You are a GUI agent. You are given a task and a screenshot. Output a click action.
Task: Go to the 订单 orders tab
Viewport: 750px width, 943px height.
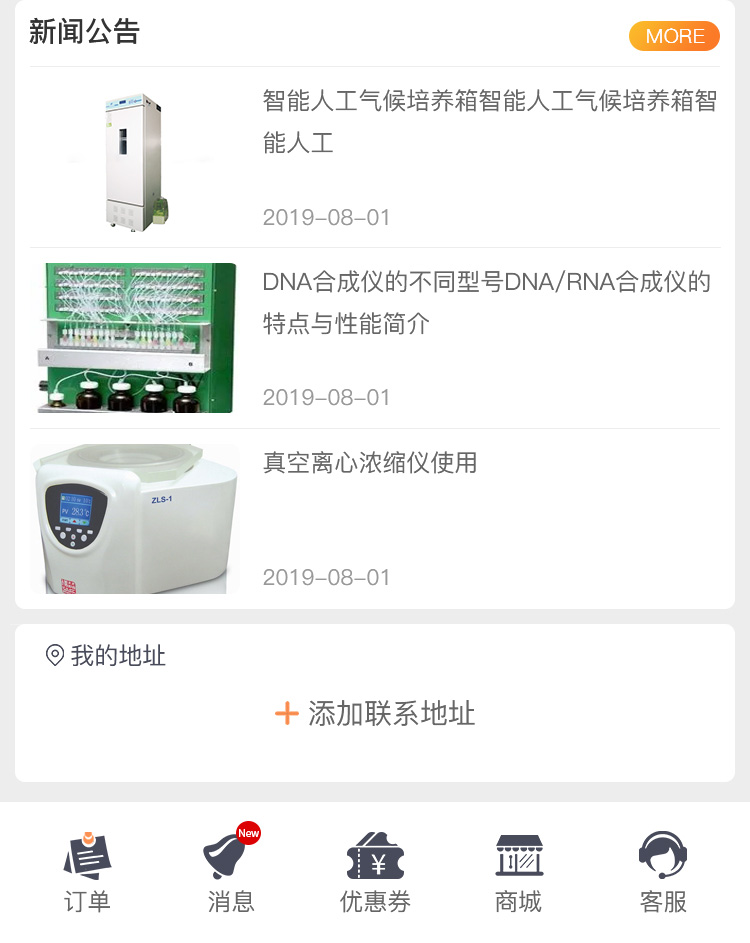click(87, 872)
